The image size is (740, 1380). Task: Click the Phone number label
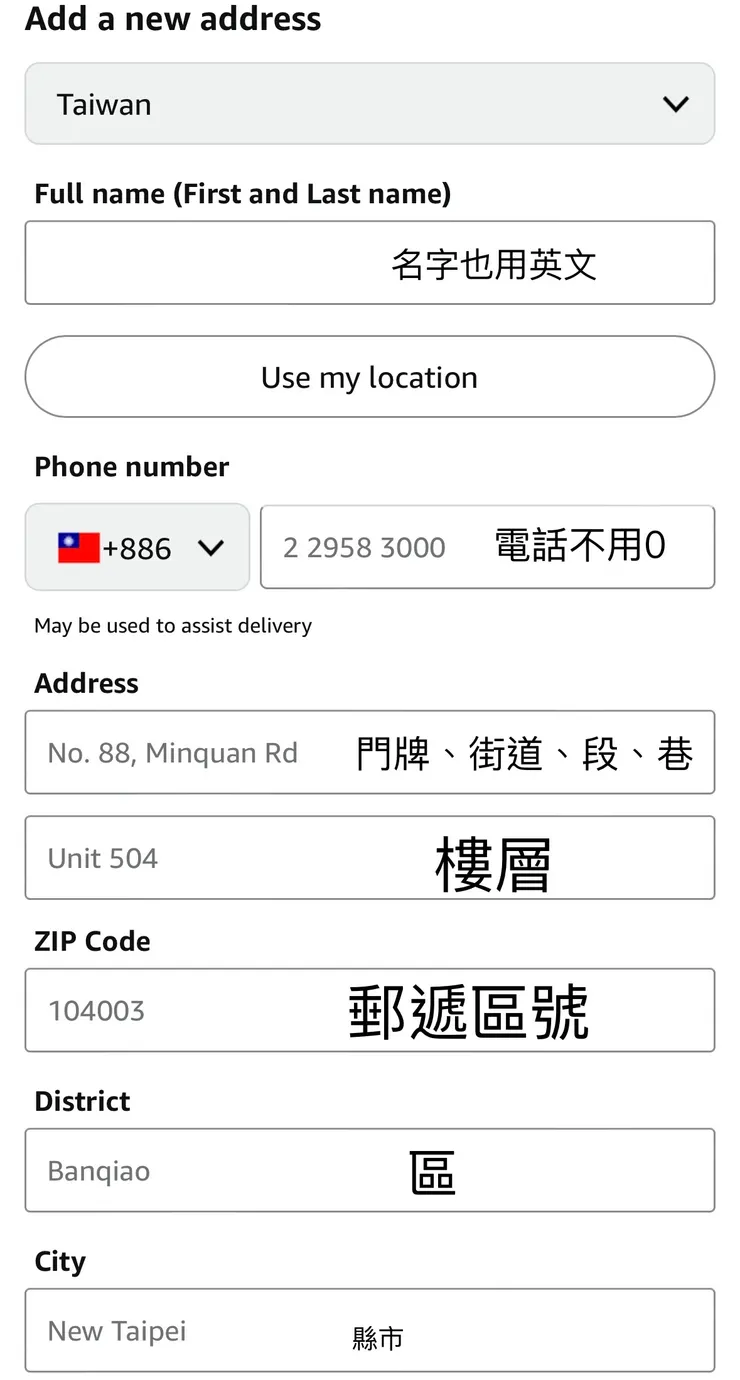tap(131, 466)
